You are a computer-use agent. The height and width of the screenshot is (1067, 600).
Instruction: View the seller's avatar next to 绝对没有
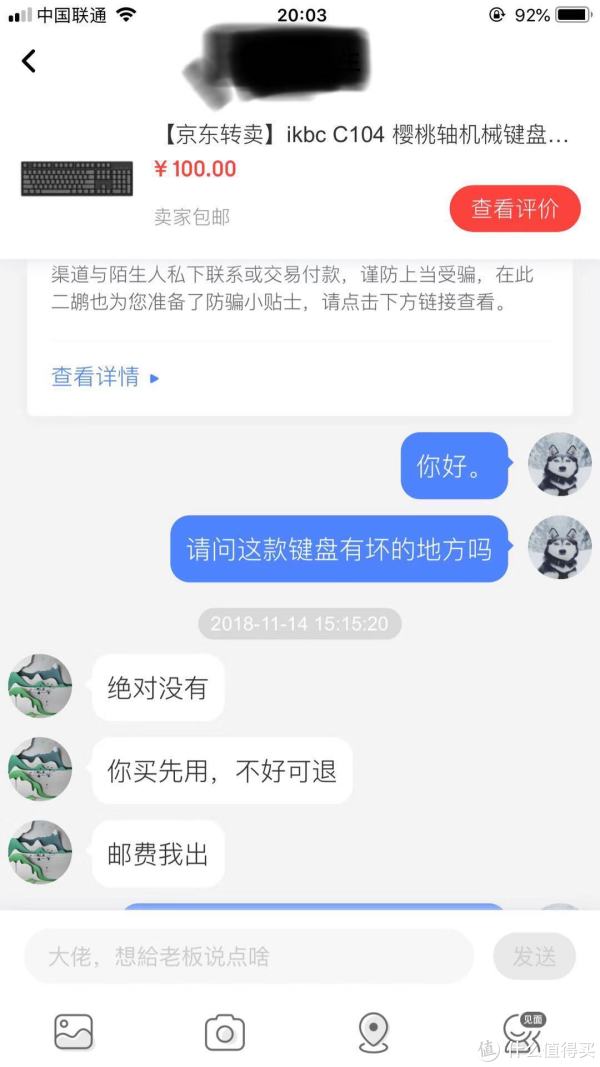(40, 686)
